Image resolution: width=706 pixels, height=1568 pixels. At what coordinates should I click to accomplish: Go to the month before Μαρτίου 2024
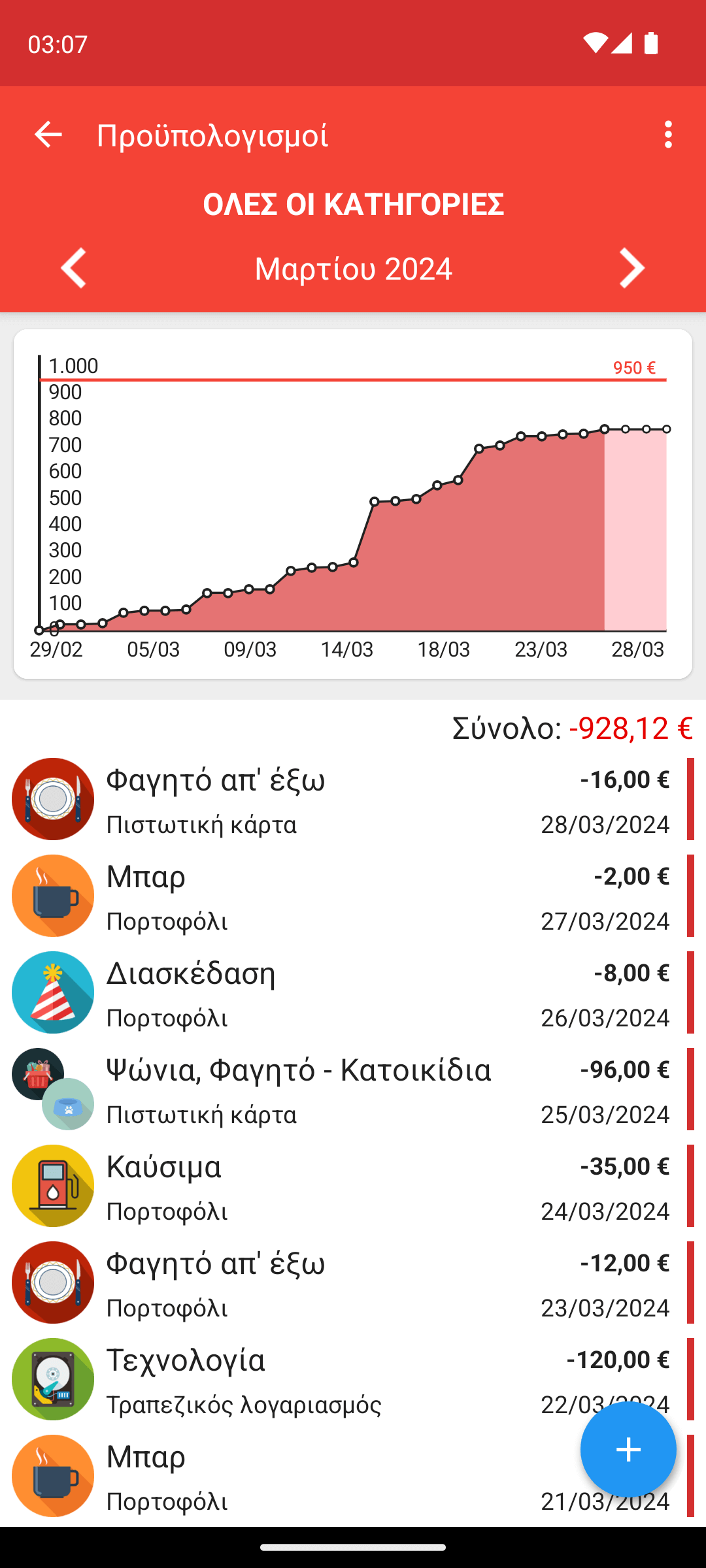tap(73, 268)
